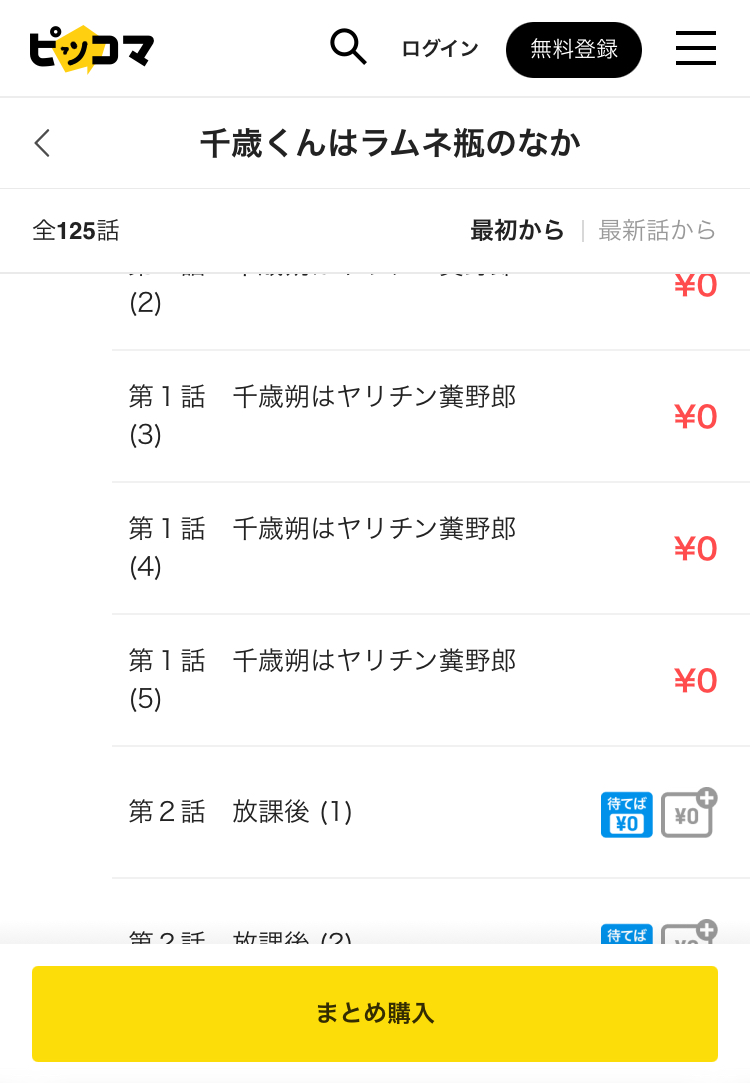Tap the 無料登録 button
750x1083 pixels.
pos(574,50)
